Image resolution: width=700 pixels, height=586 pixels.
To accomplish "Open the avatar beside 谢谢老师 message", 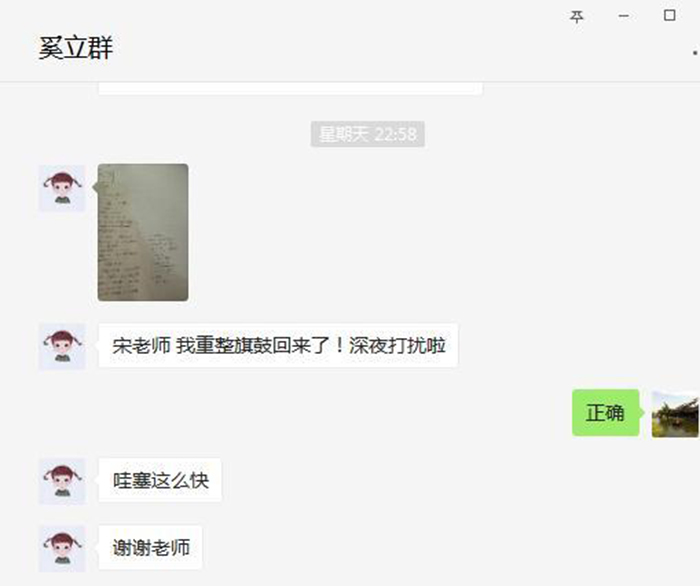I will point(61,548).
